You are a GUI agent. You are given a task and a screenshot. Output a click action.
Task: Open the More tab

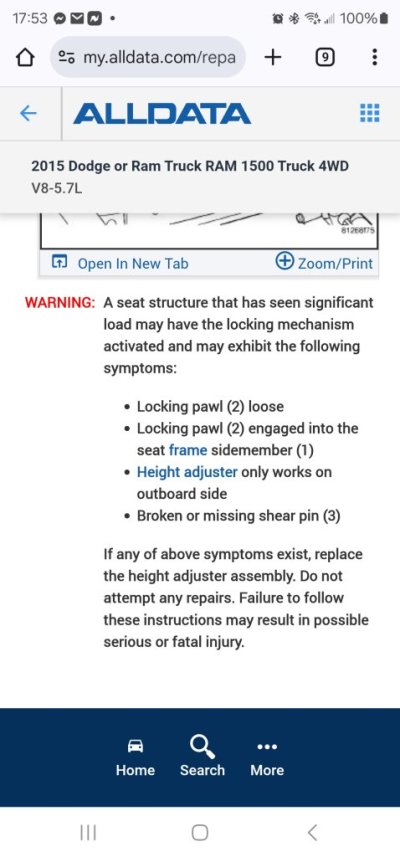click(x=267, y=759)
